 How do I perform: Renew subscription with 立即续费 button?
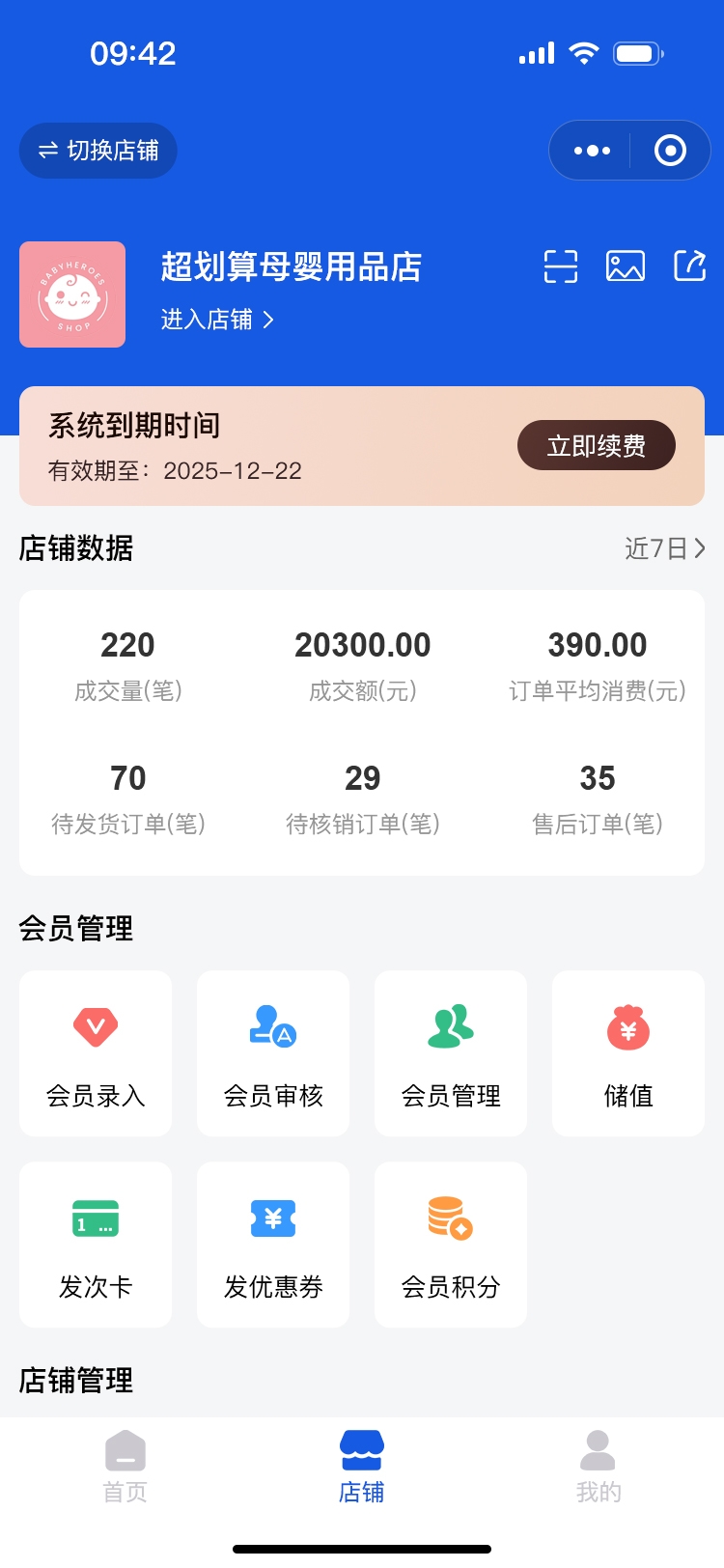(597, 445)
